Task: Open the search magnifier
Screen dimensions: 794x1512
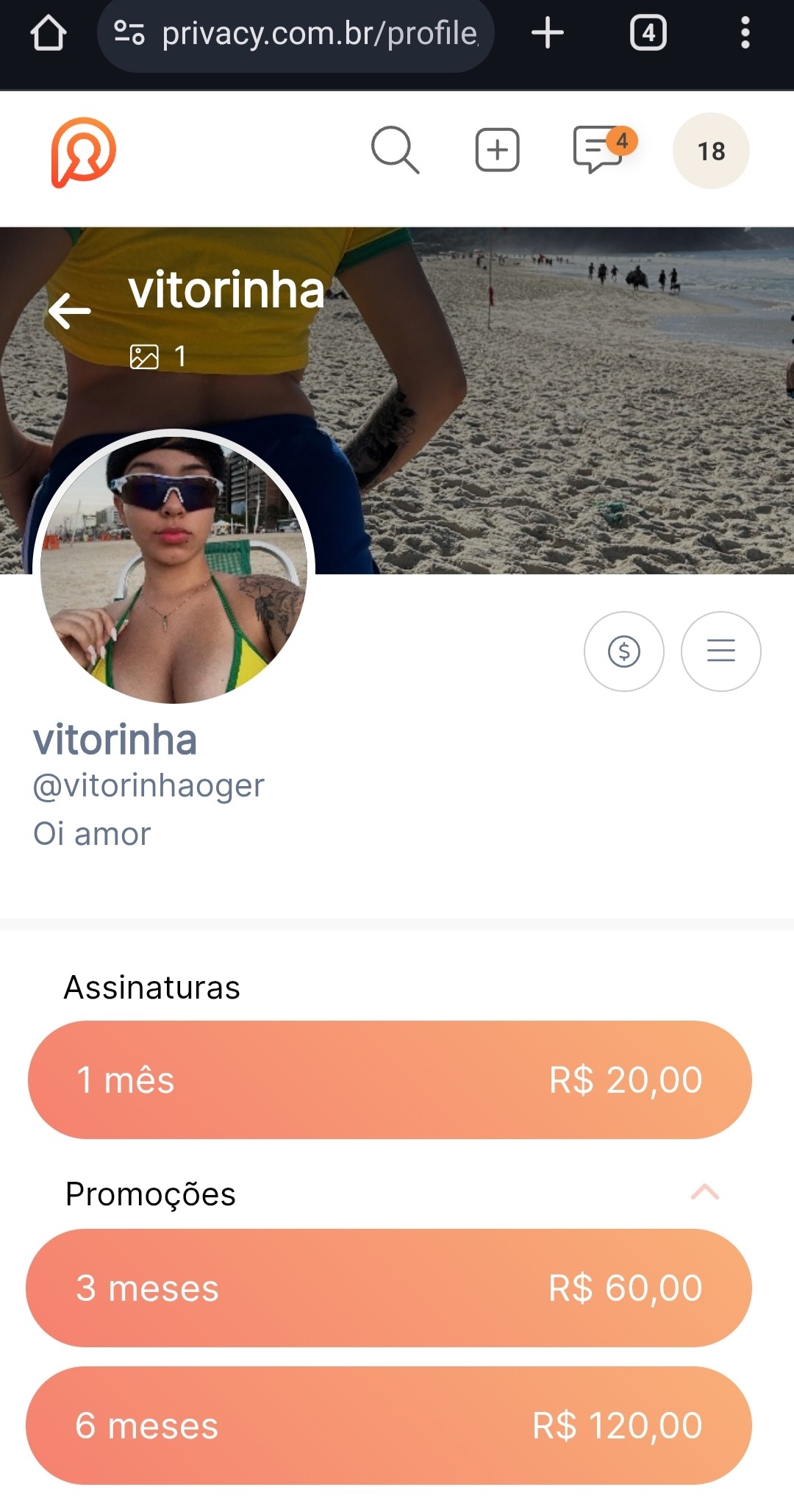Action: 395,150
